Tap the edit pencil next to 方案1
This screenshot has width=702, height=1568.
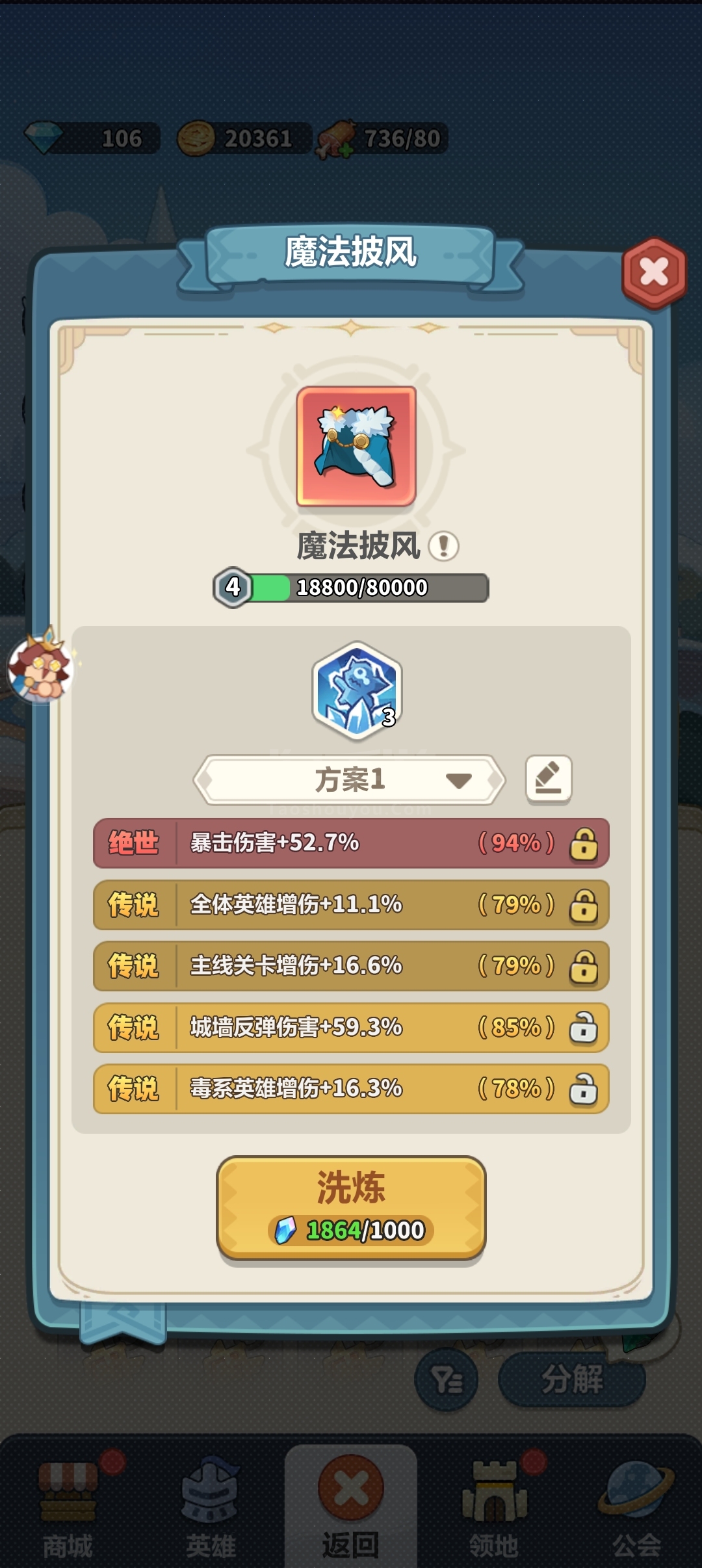549,779
